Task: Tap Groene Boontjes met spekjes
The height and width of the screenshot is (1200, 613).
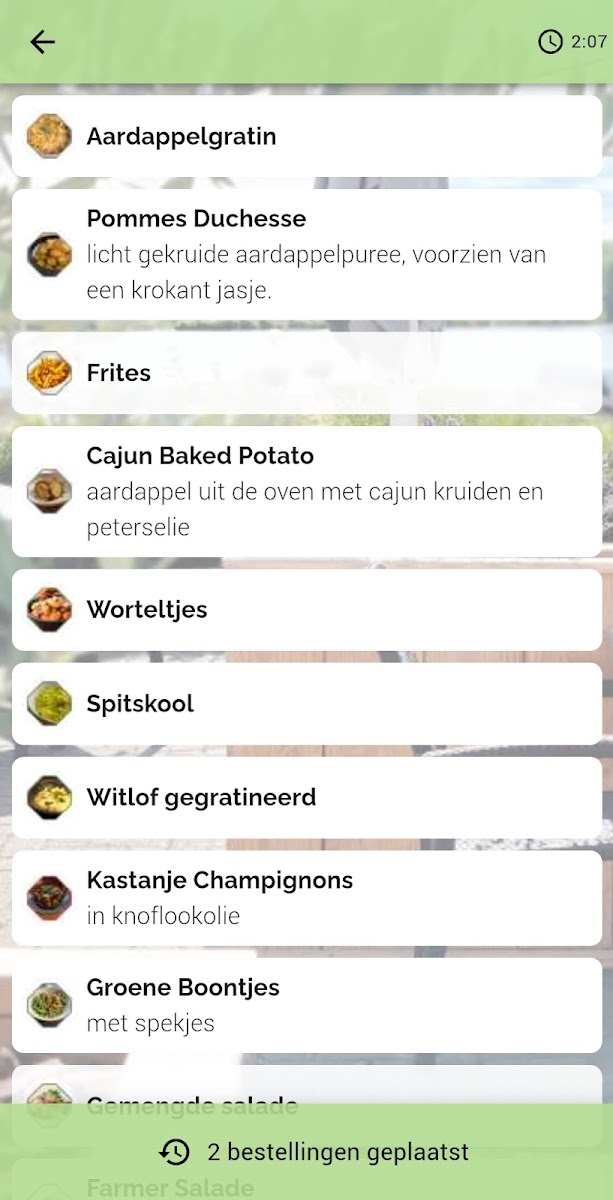Action: pyautogui.click(x=306, y=1005)
